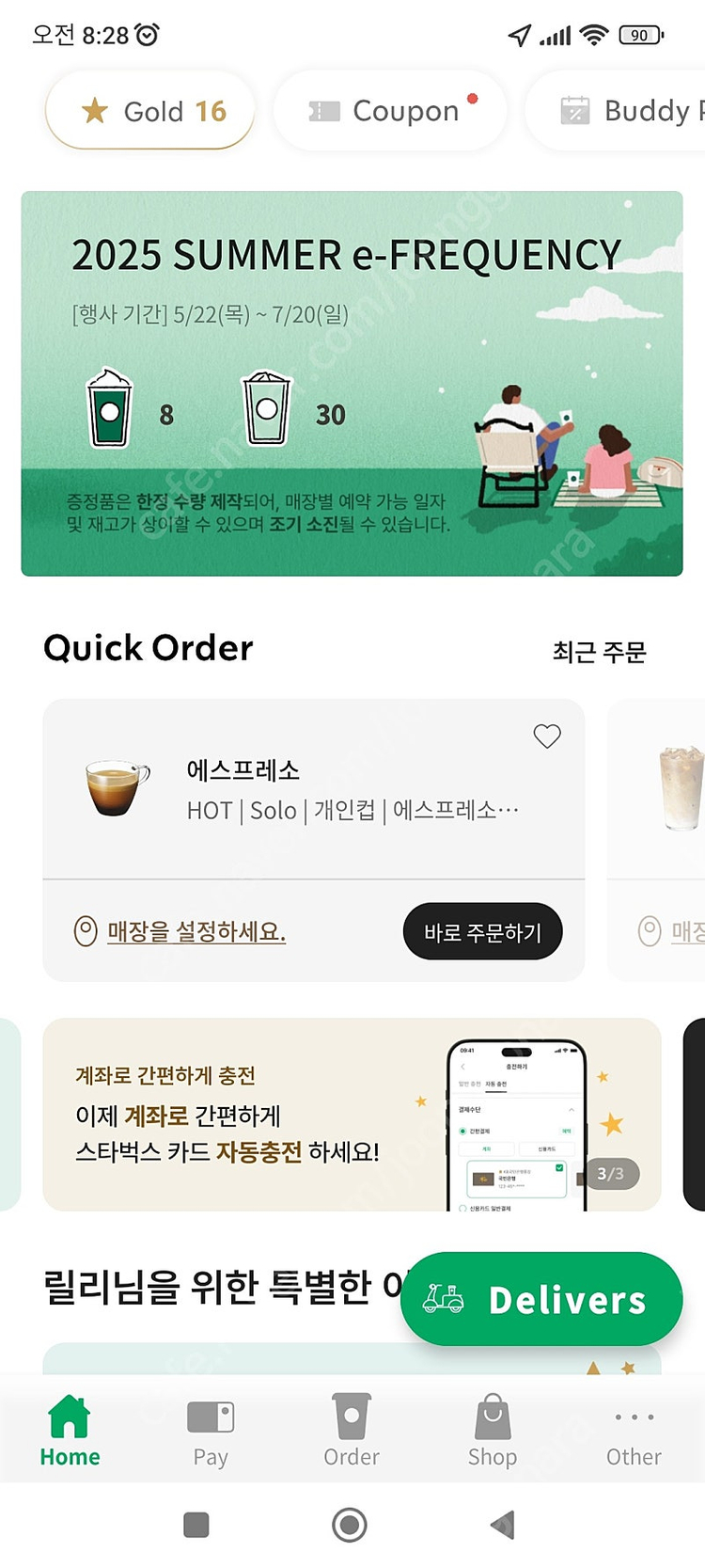This screenshot has height=1568, width=705.
Task: Select the Home tab
Action: 70,1431
